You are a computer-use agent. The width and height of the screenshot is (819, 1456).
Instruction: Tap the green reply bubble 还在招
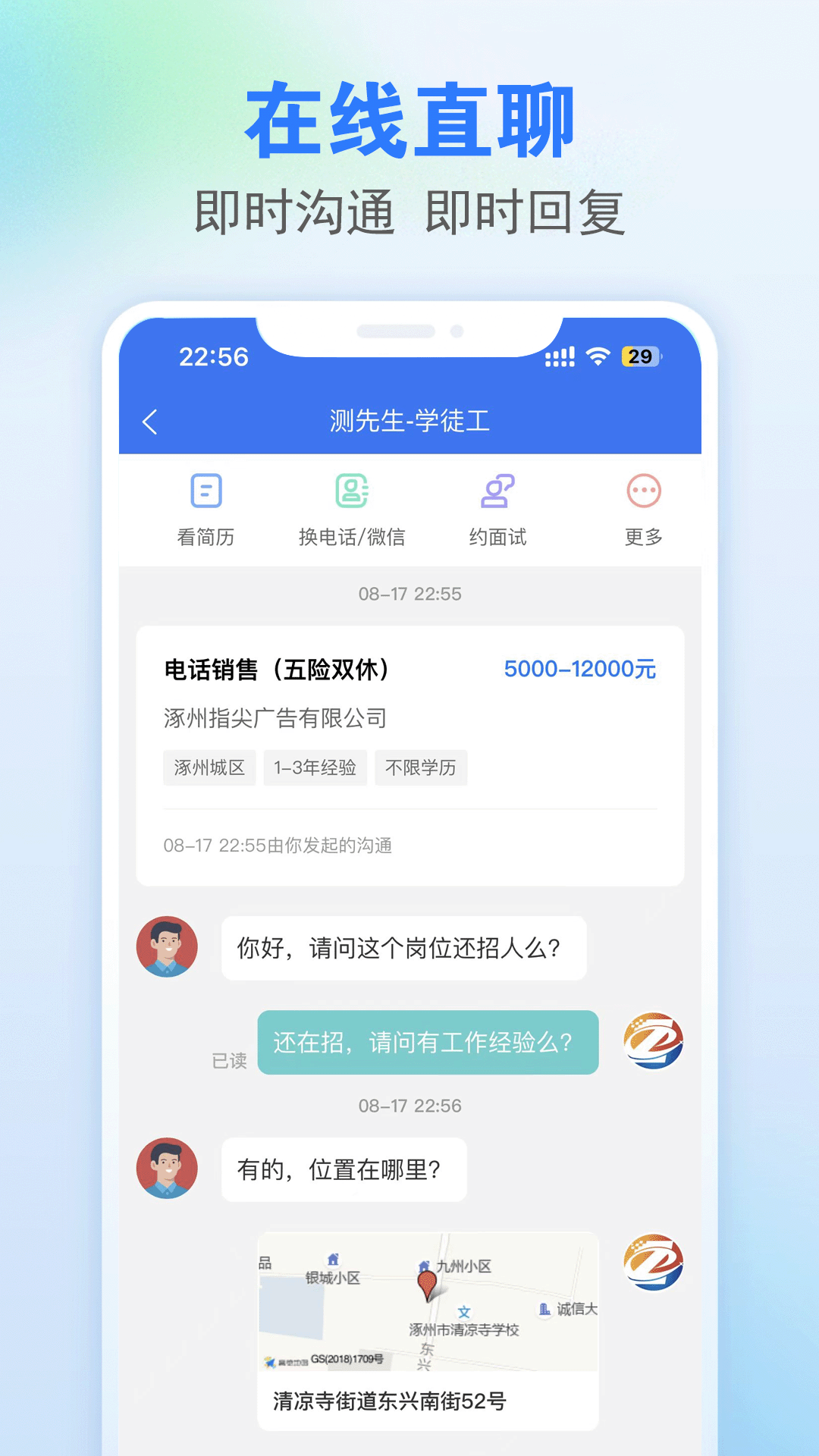click(x=428, y=1044)
